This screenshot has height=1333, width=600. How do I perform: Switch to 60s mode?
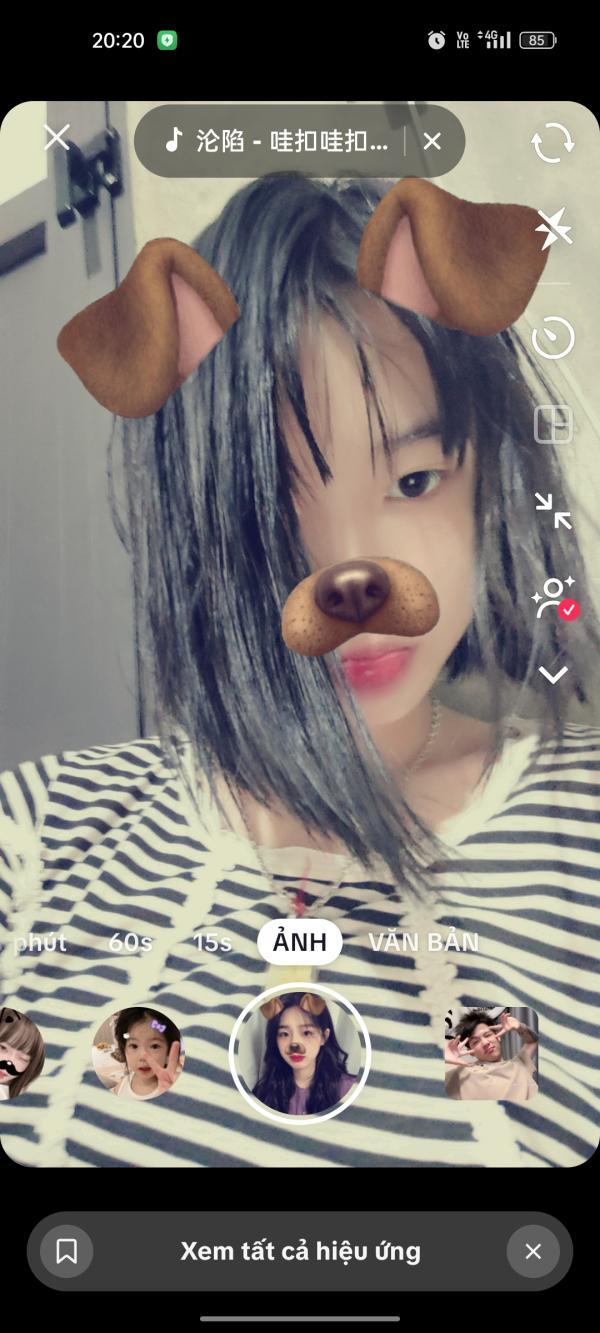click(x=130, y=942)
